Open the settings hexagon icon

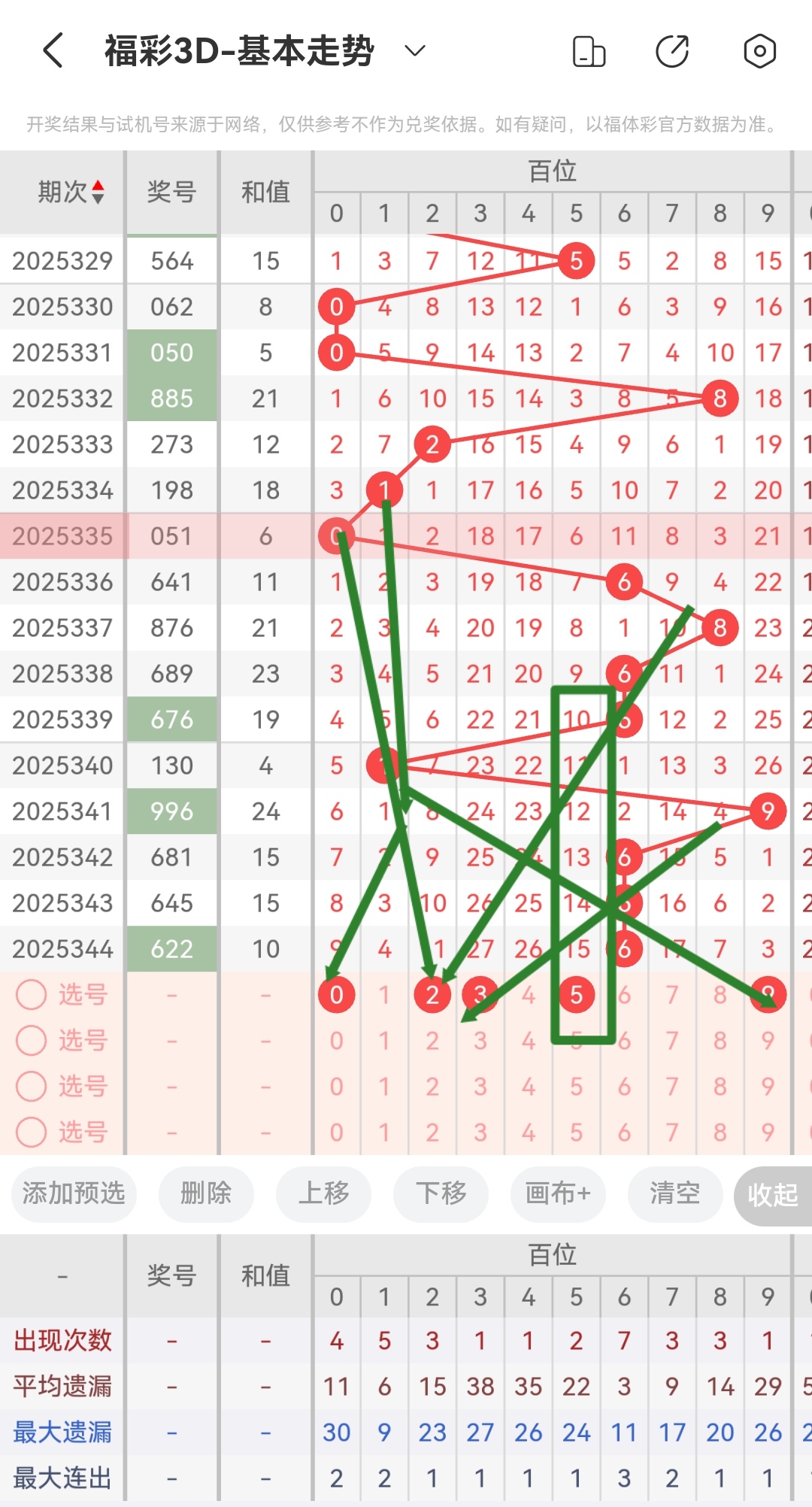click(x=759, y=51)
